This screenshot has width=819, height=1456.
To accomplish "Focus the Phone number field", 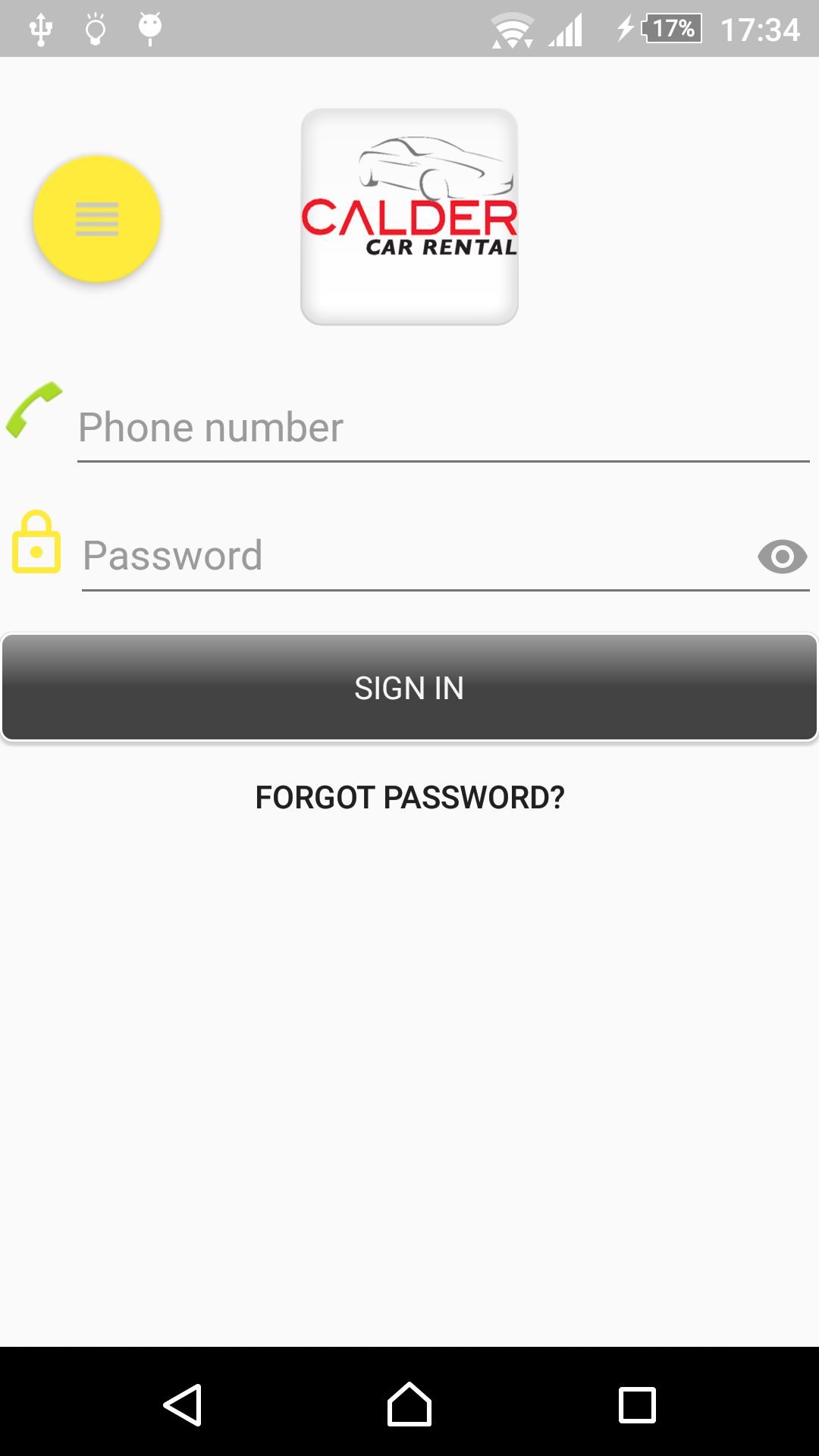I will tap(444, 428).
